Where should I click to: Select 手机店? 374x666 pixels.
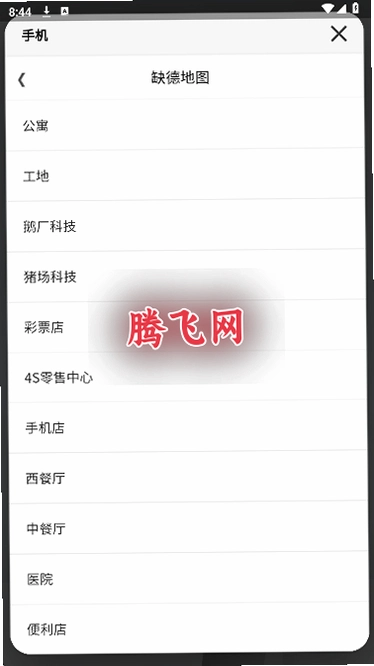188,427
